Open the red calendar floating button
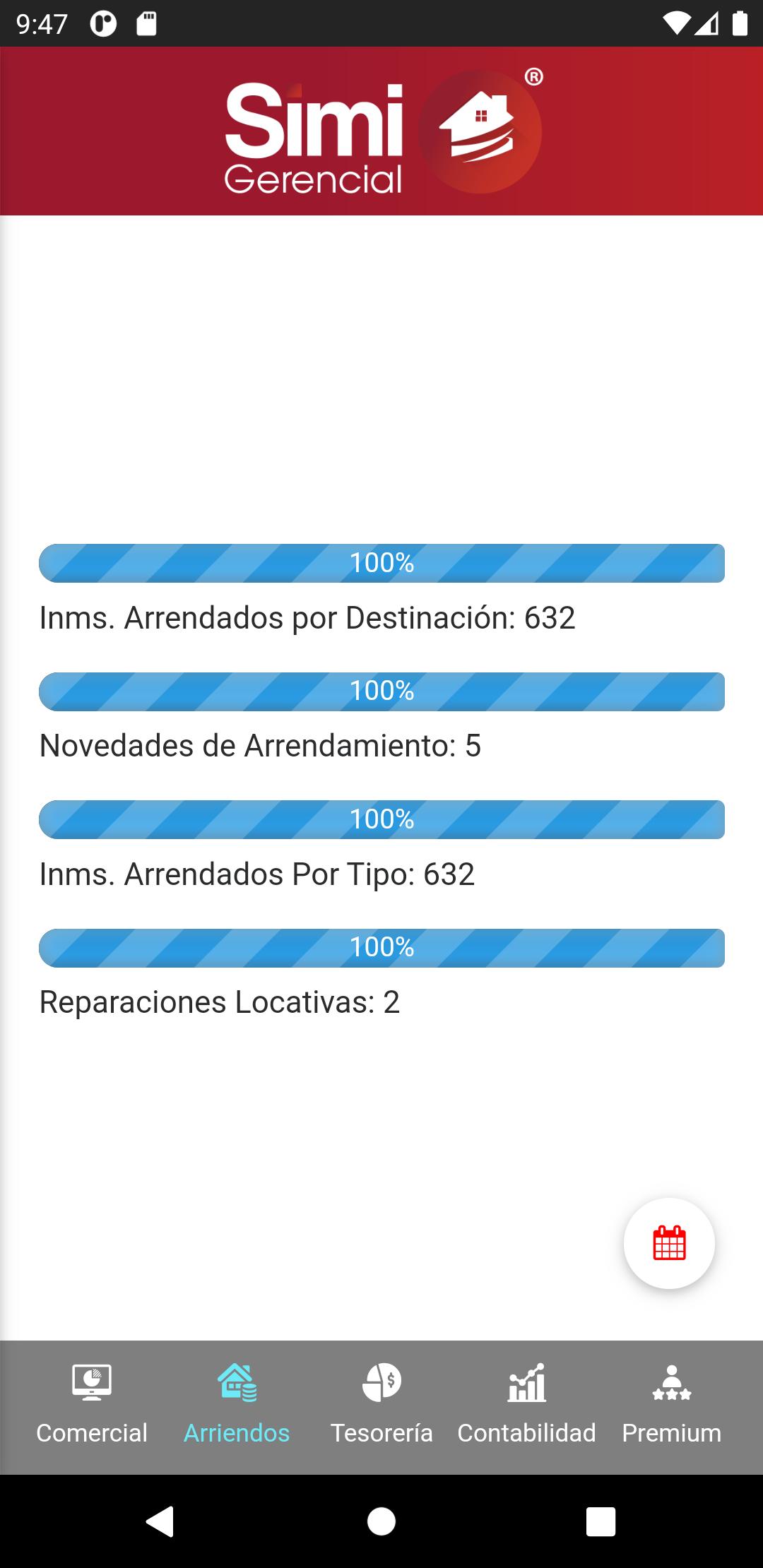763x1568 pixels. pyautogui.click(x=669, y=1243)
